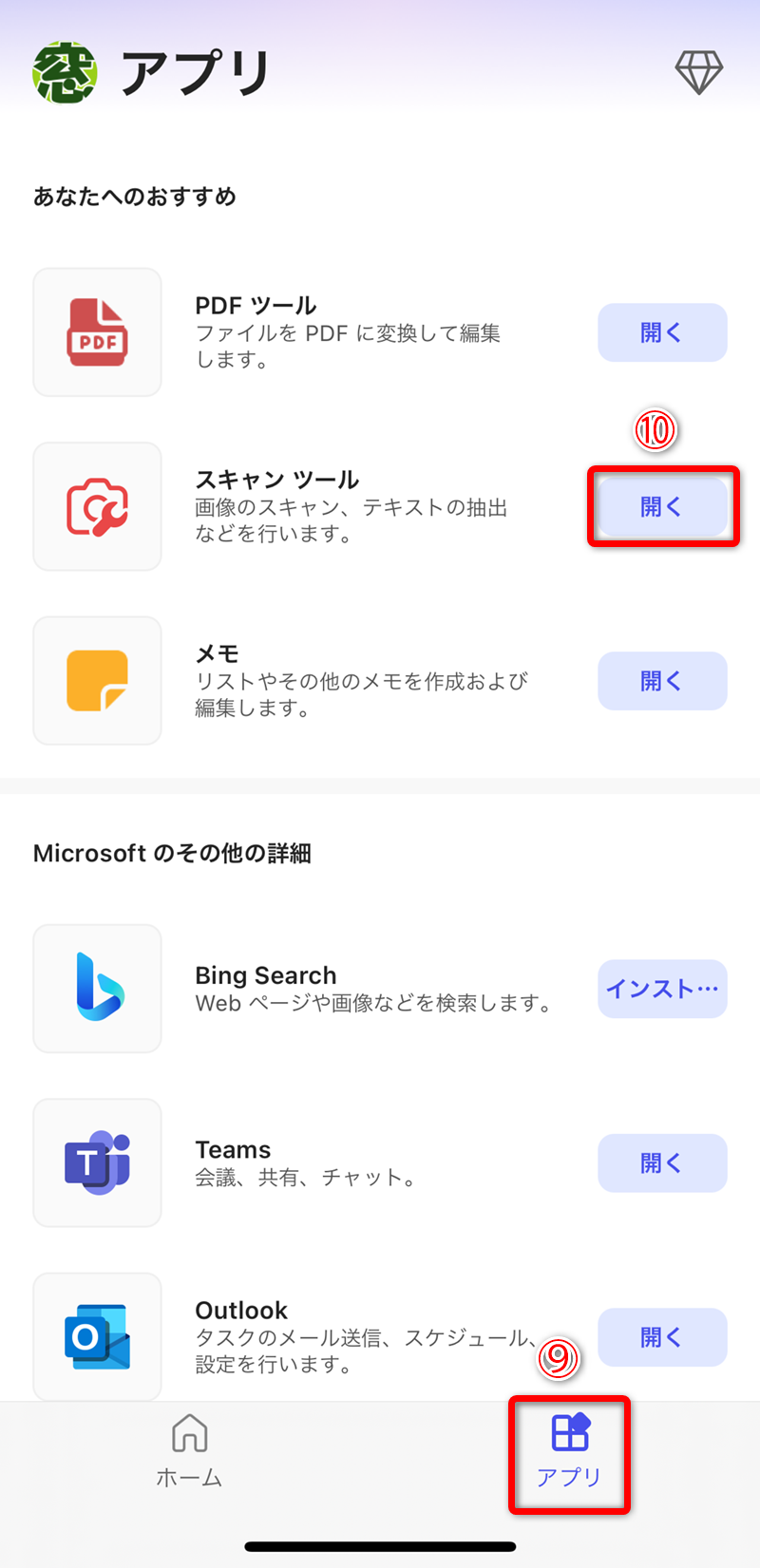Click the diamond premium icon at top right

(x=698, y=71)
